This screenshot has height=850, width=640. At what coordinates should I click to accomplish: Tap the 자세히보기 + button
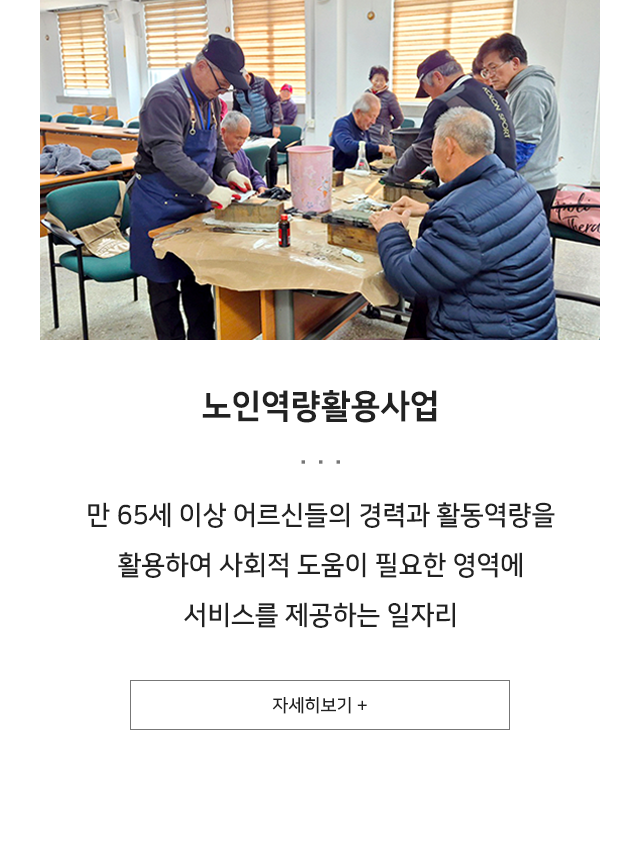[x=320, y=705]
